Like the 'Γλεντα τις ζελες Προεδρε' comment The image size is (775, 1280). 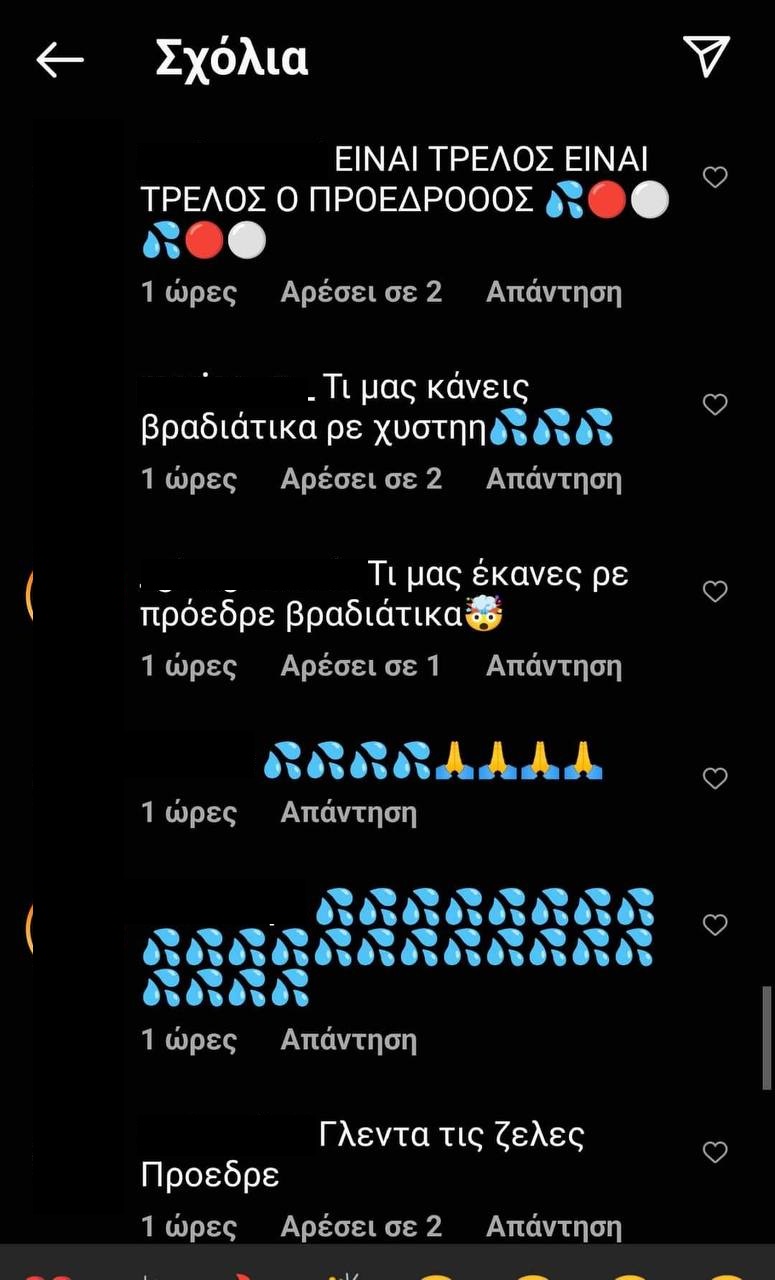pyautogui.click(x=714, y=1153)
